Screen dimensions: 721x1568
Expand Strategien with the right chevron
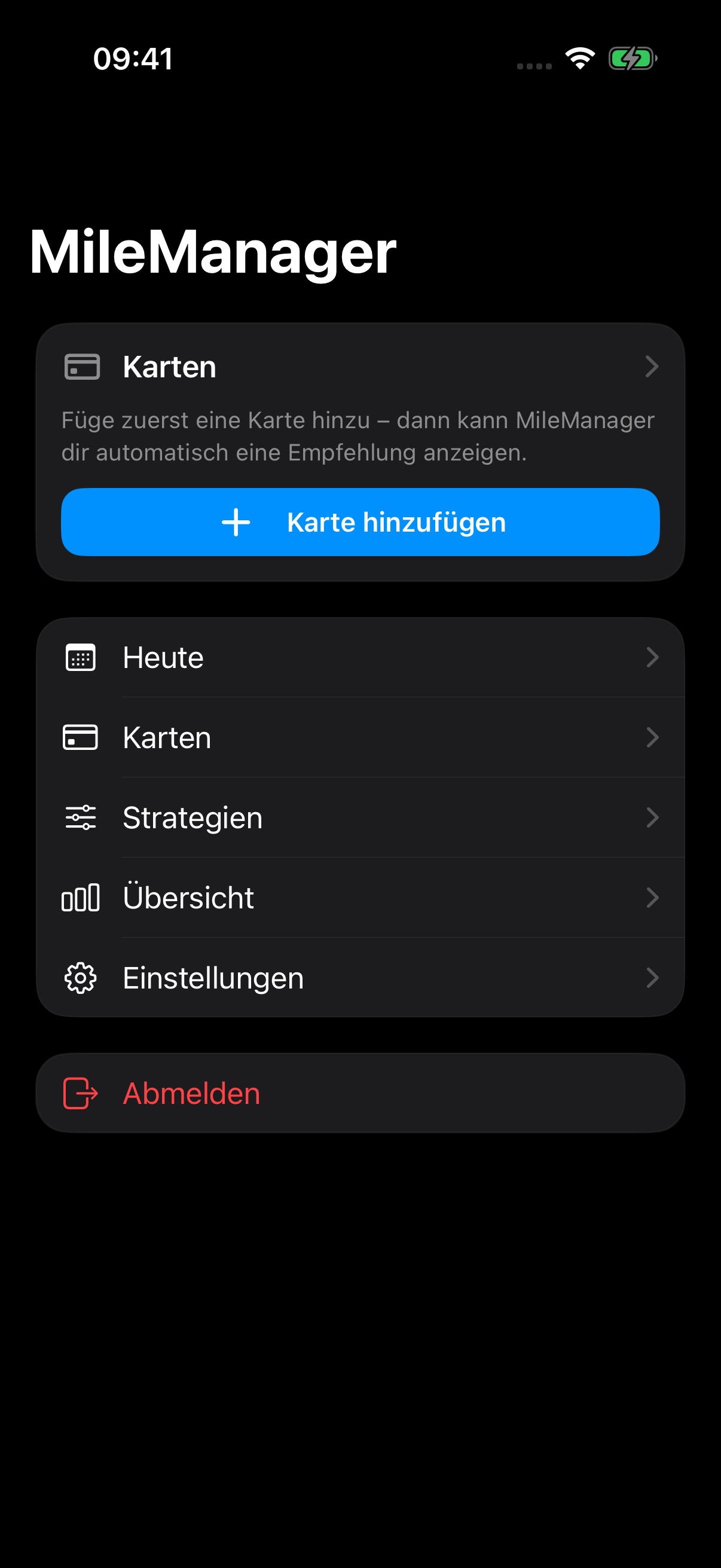(652, 817)
